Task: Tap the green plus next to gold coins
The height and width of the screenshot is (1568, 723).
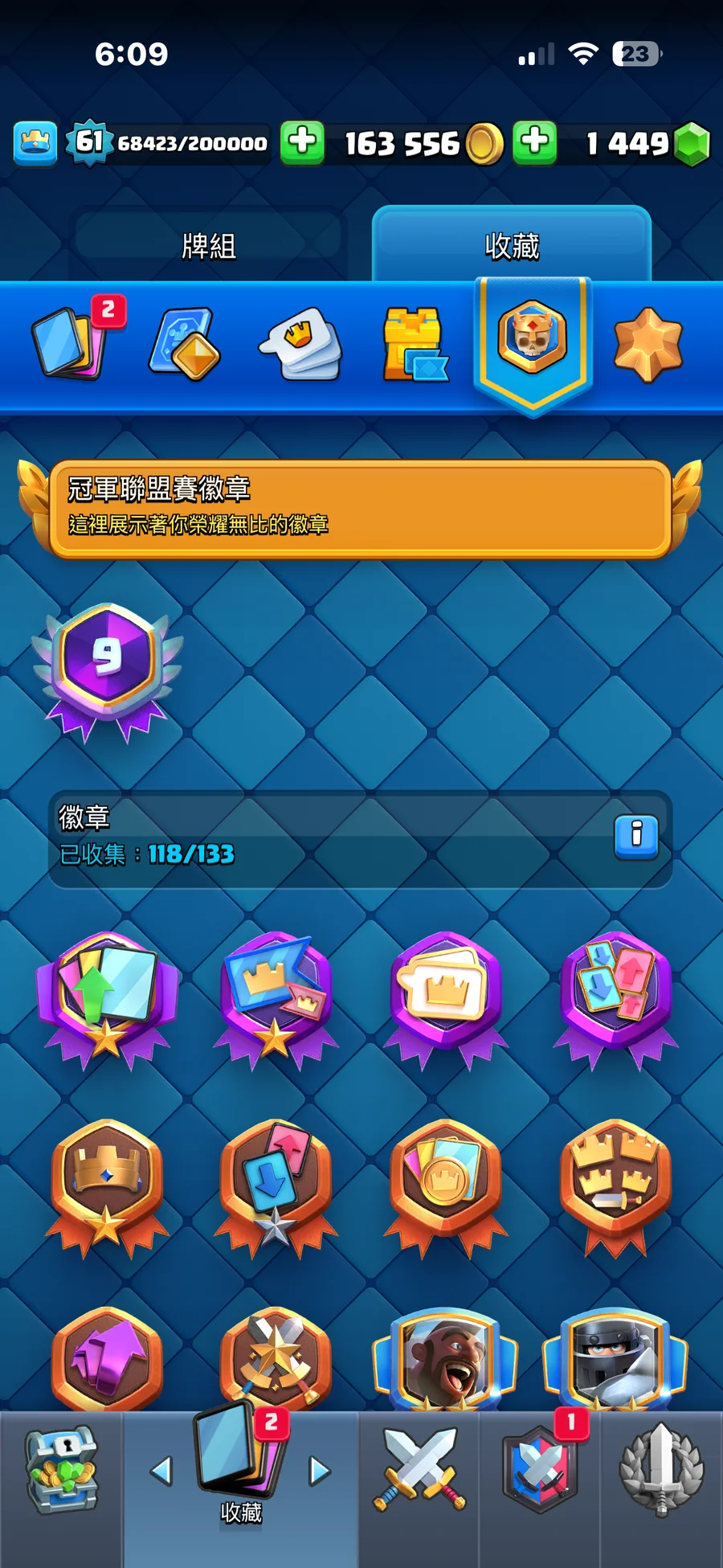Action: (x=535, y=142)
